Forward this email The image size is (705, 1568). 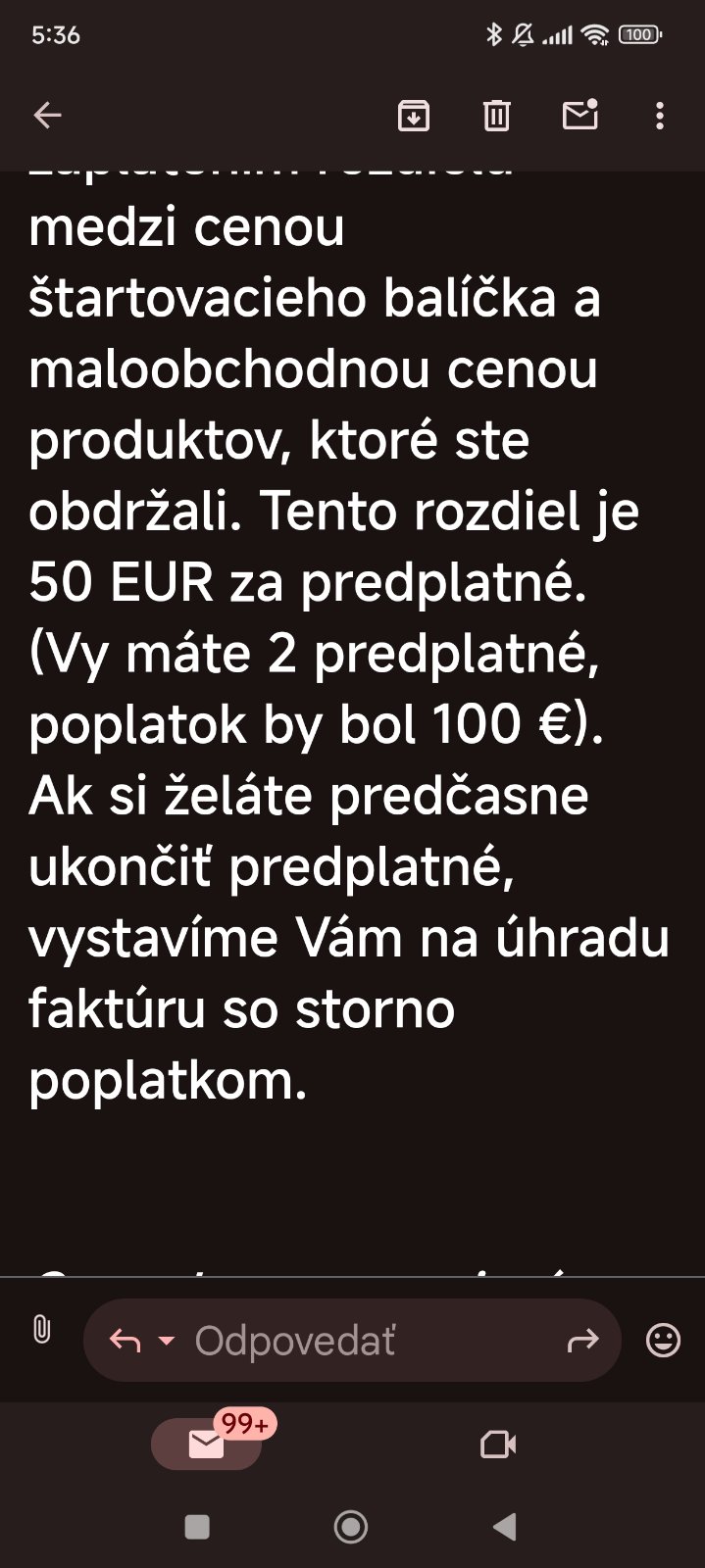click(582, 1340)
